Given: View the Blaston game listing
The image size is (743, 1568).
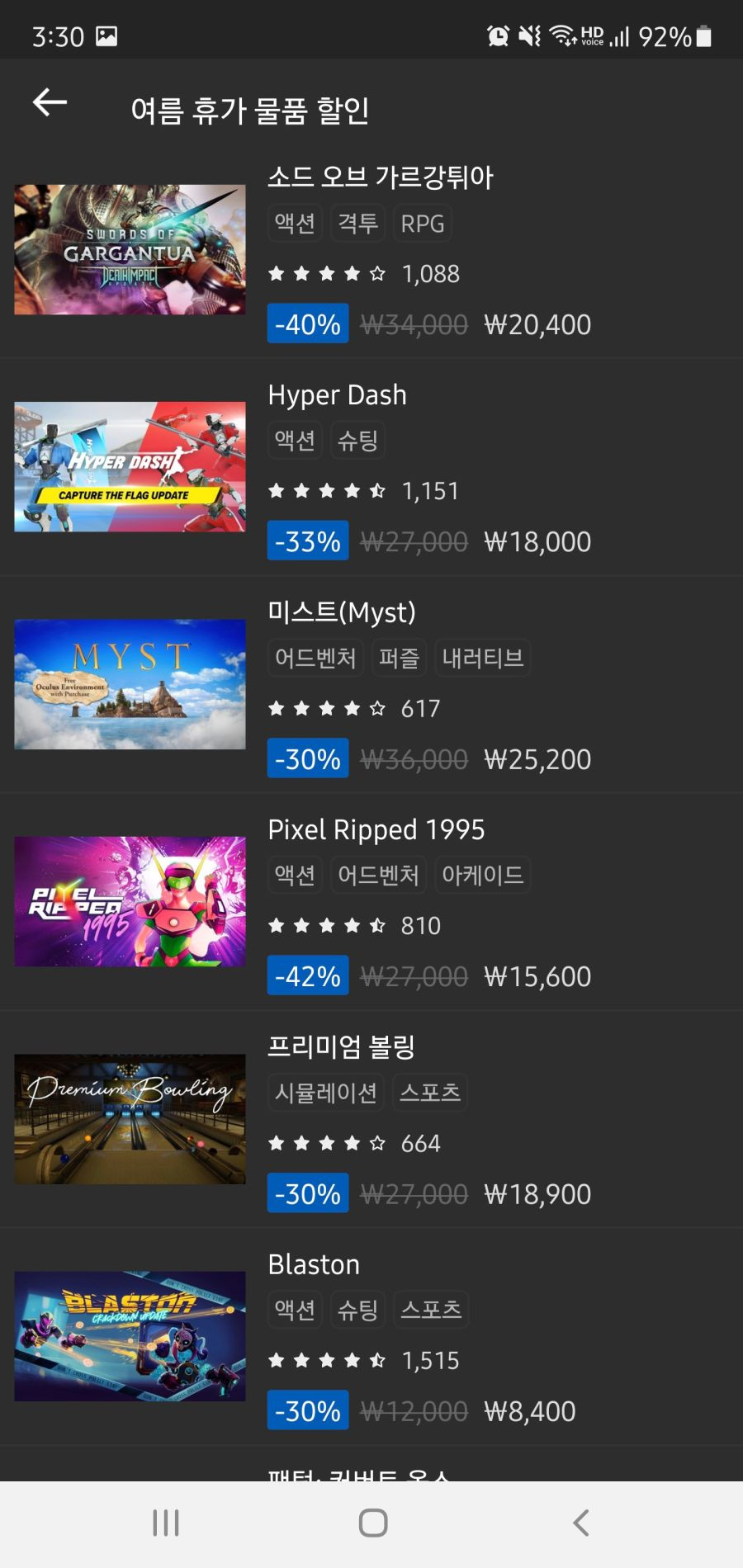Looking at the screenshot, I should pos(314,1264).
